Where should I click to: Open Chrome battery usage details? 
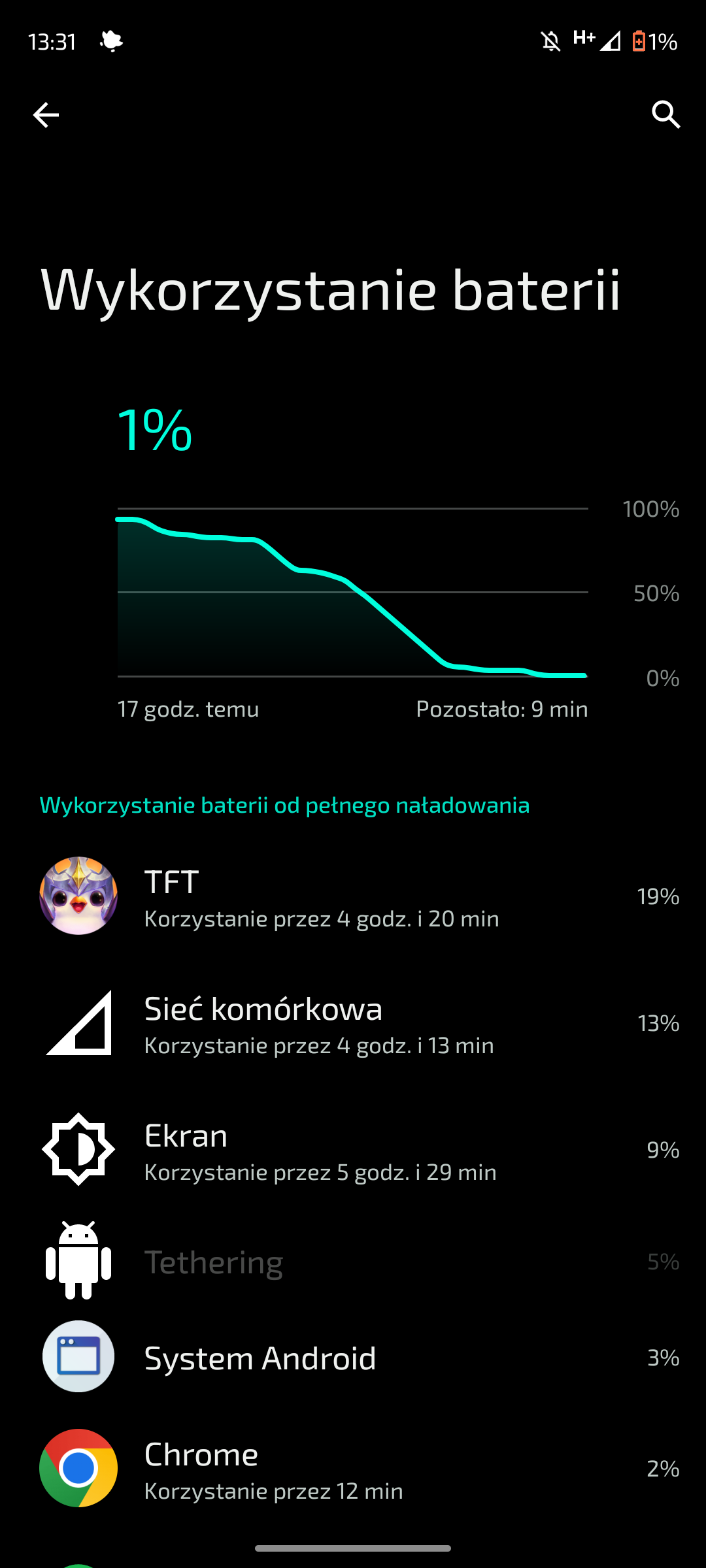353,1468
